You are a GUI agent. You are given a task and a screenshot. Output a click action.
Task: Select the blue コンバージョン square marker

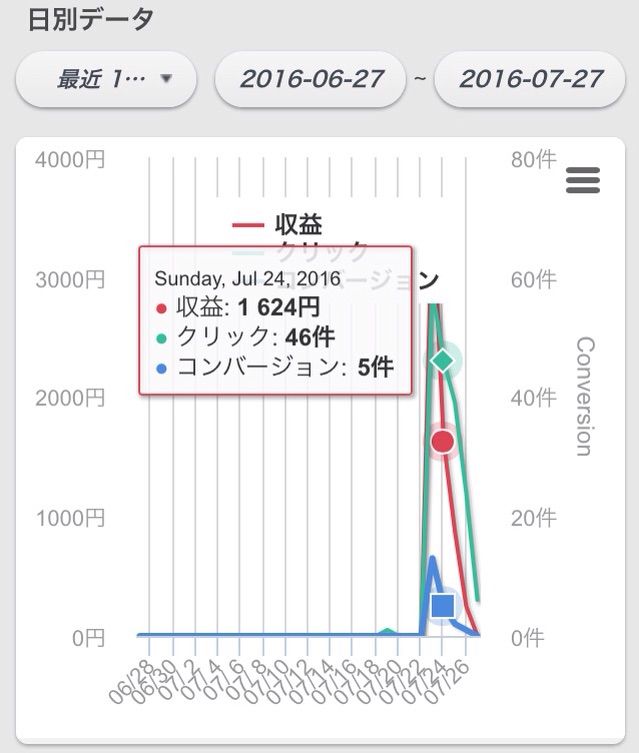[443, 605]
